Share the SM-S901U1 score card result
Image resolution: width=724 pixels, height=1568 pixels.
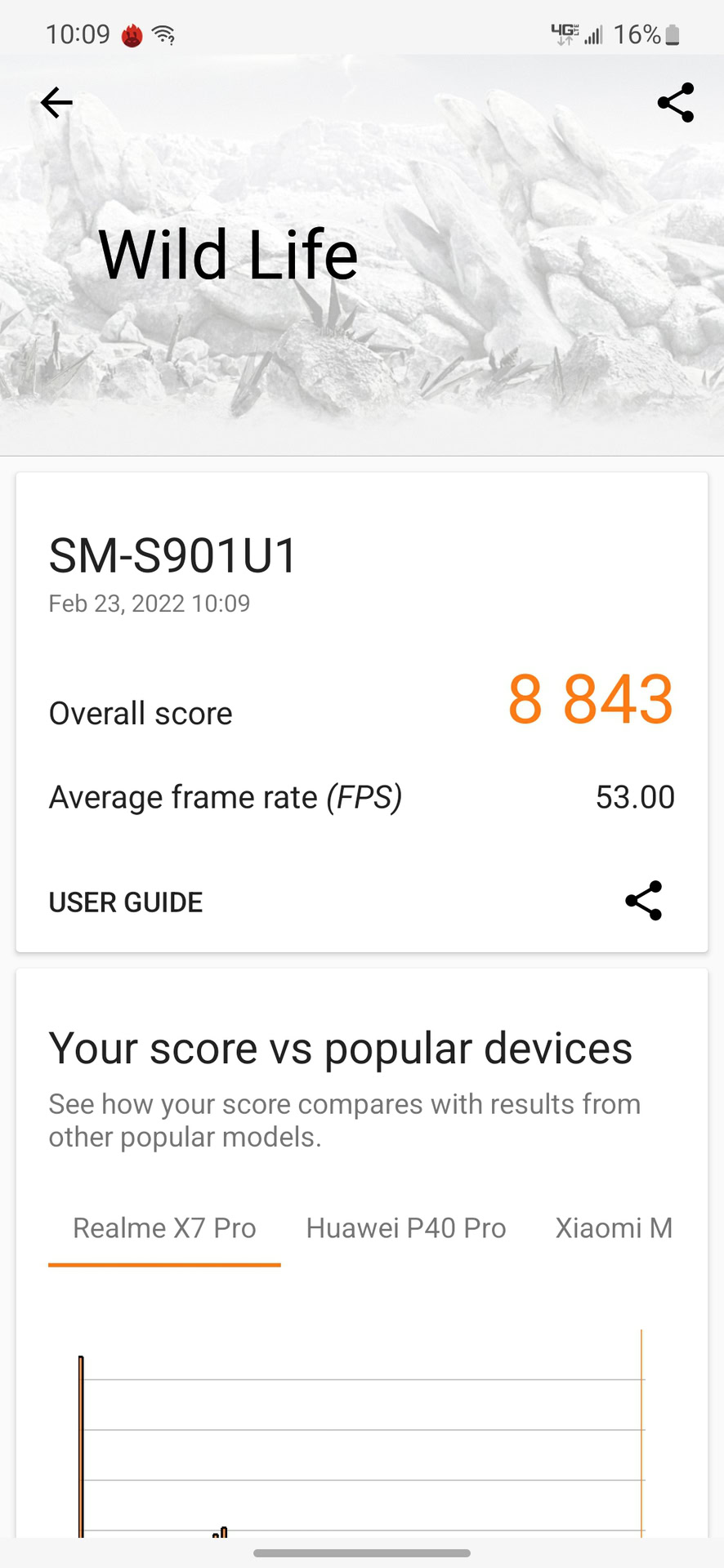point(644,901)
